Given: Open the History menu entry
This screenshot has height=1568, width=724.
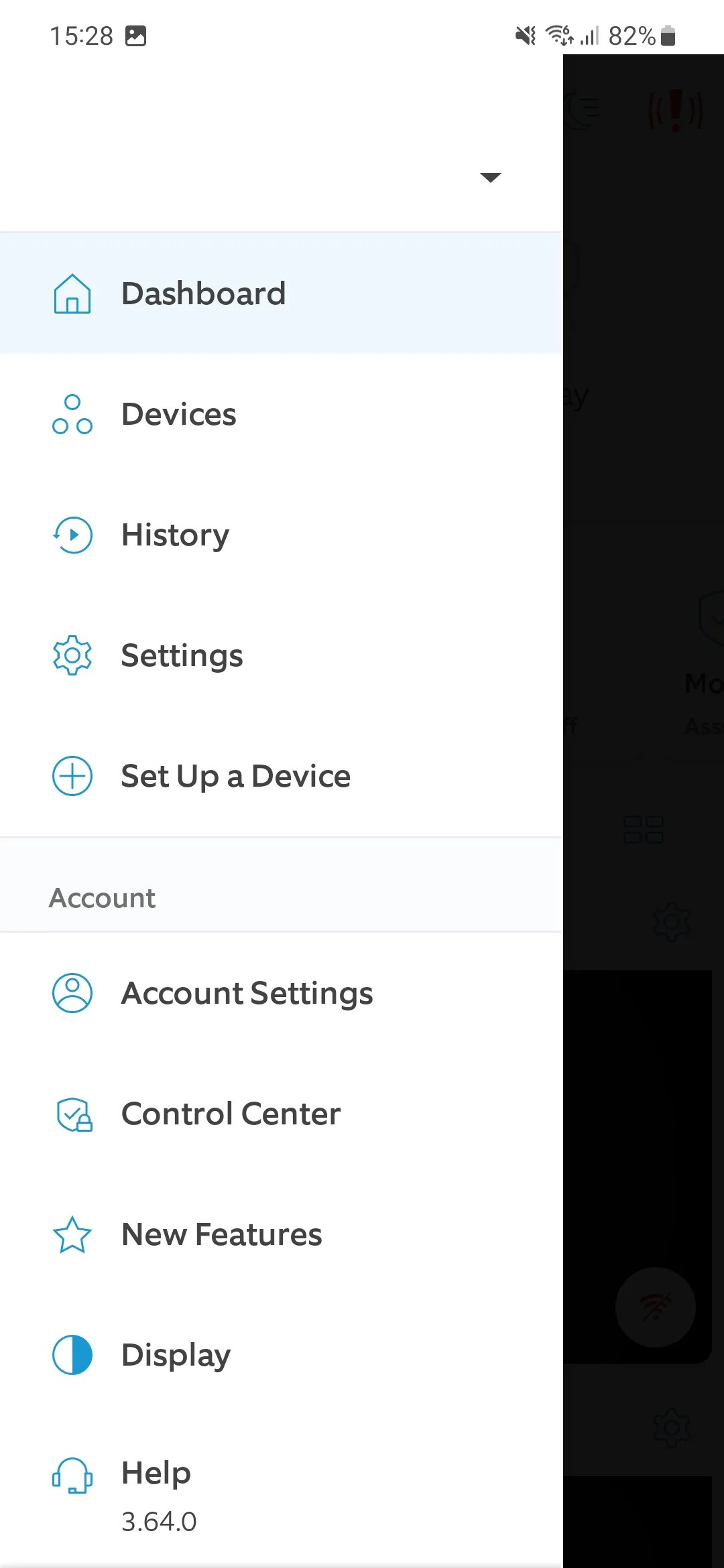Looking at the screenshot, I should pos(174,535).
